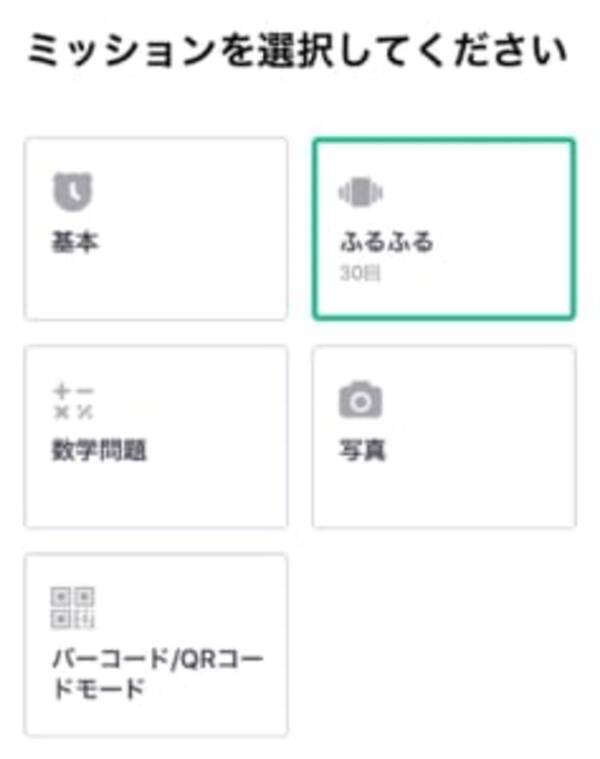
Task: Choose the ふるふる shake mission
Action: tap(443, 229)
